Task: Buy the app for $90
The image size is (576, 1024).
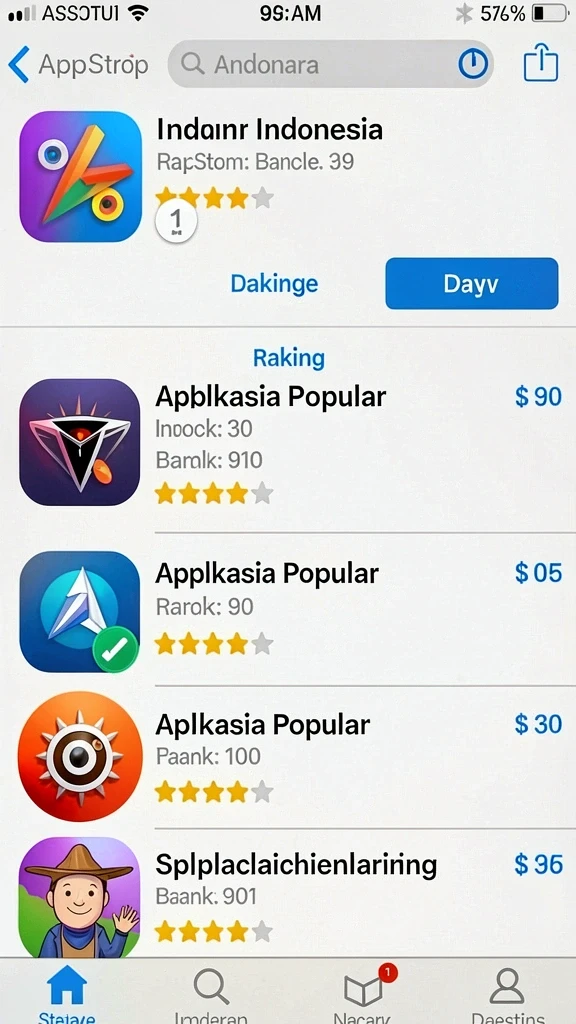Action: [x=538, y=396]
